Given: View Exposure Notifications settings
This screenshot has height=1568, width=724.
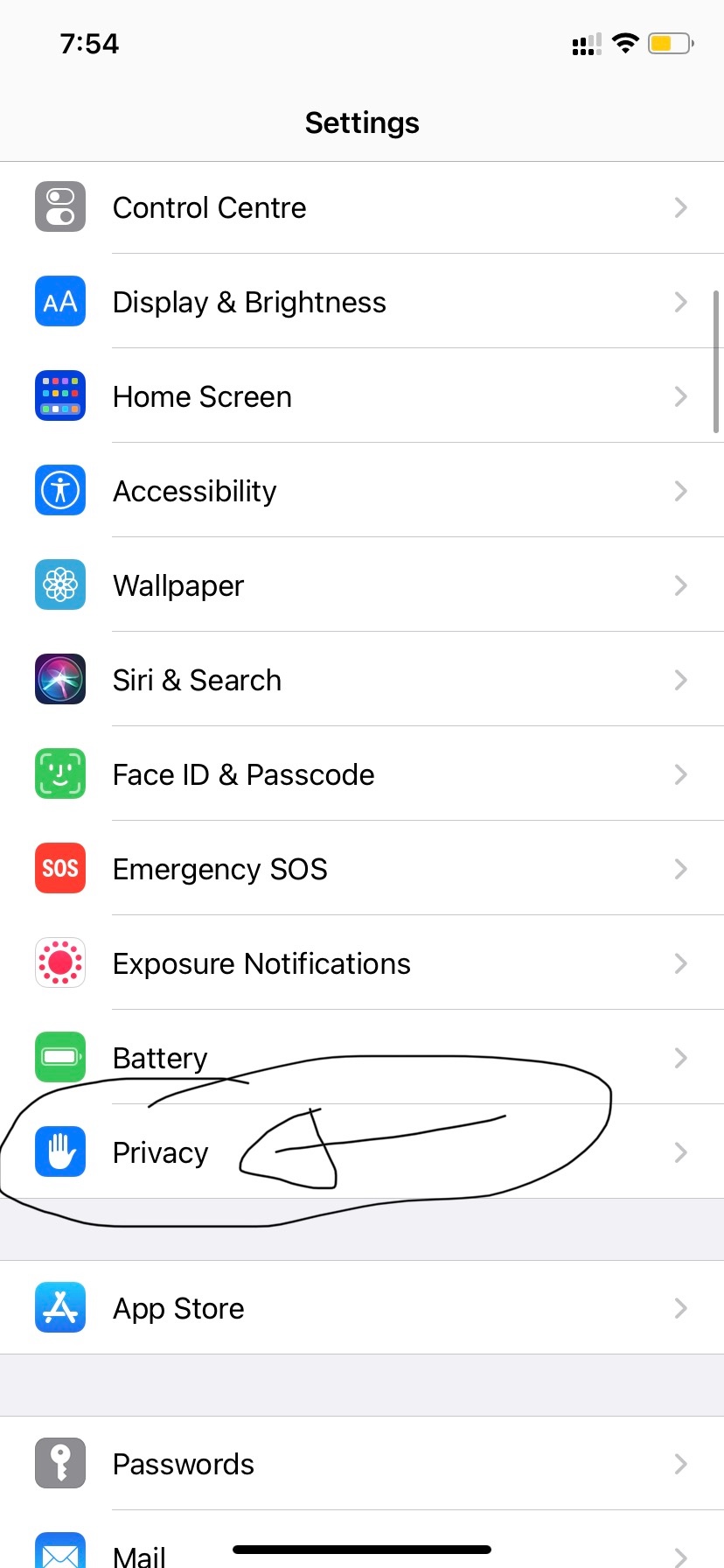Looking at the screenshot, I should [x=362, y=963].
